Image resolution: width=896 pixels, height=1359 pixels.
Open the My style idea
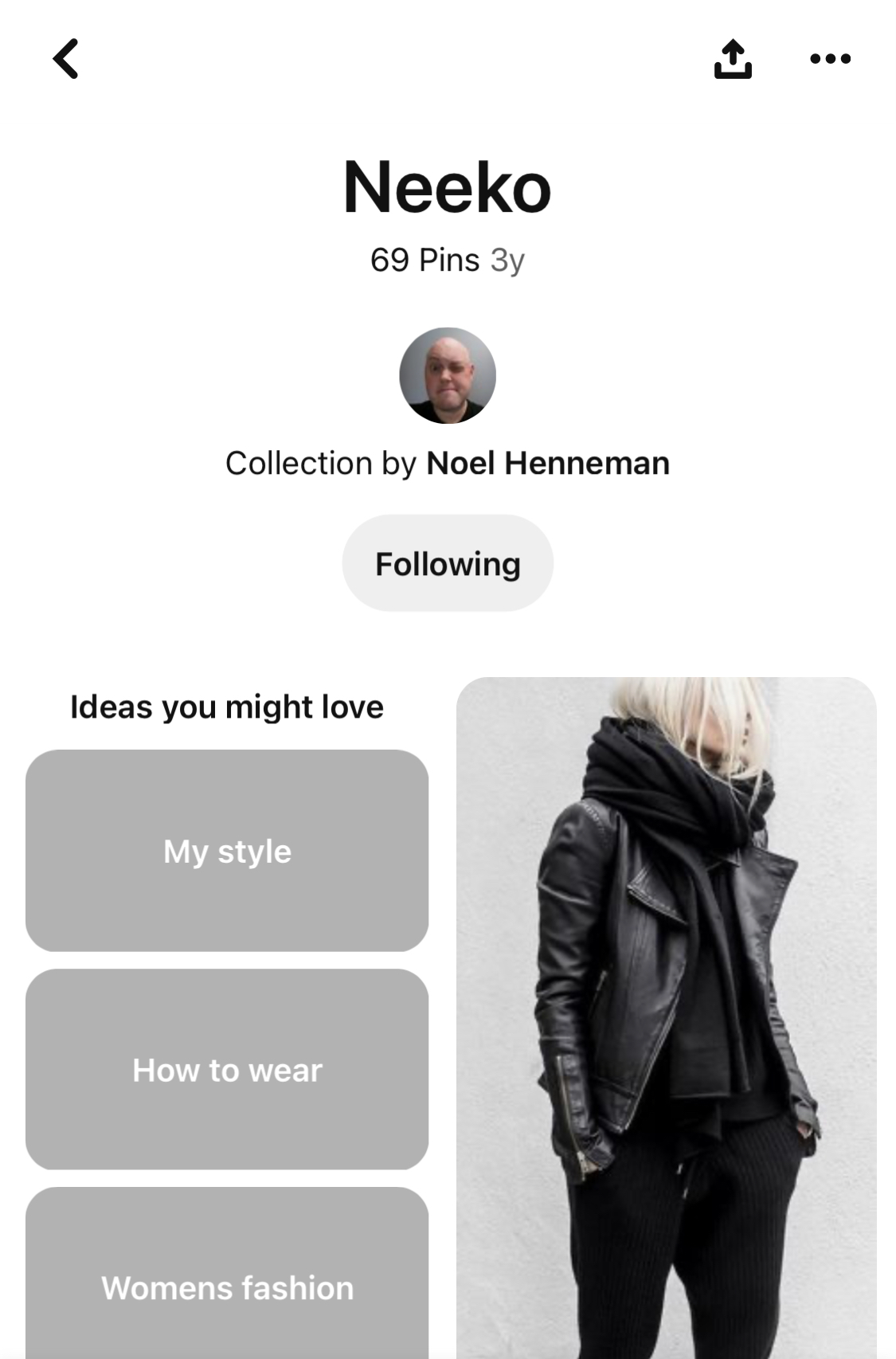227,851
